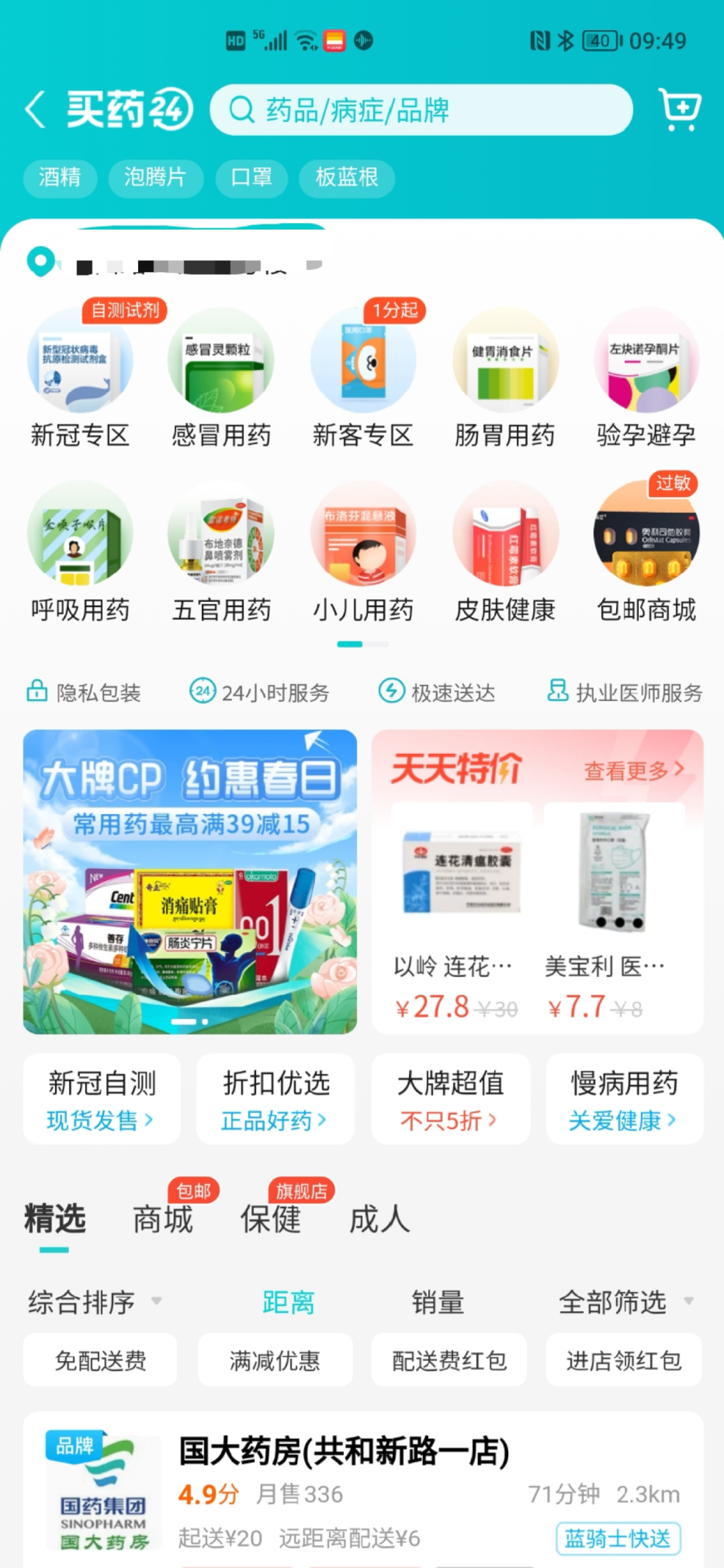View more daily deals via 查看更多
This screenshot has width=724, height=1568.
(x=633, y=771)
